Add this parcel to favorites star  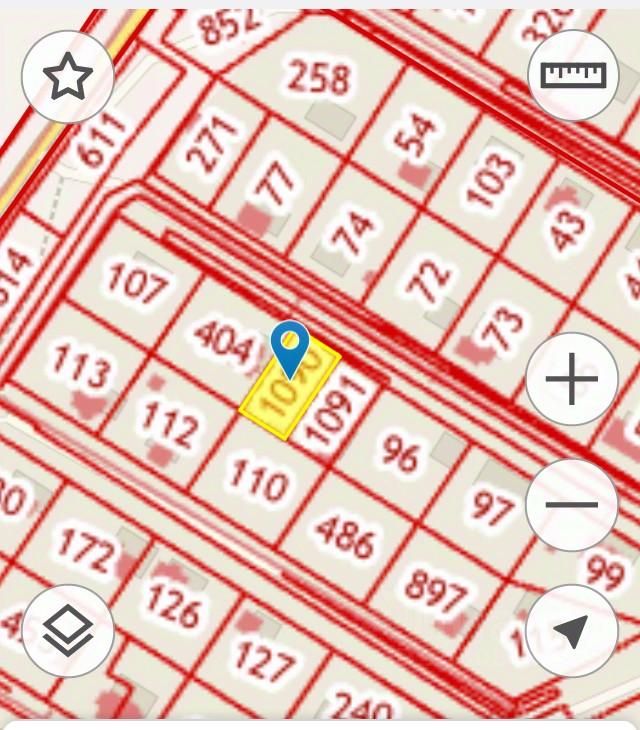68,77
